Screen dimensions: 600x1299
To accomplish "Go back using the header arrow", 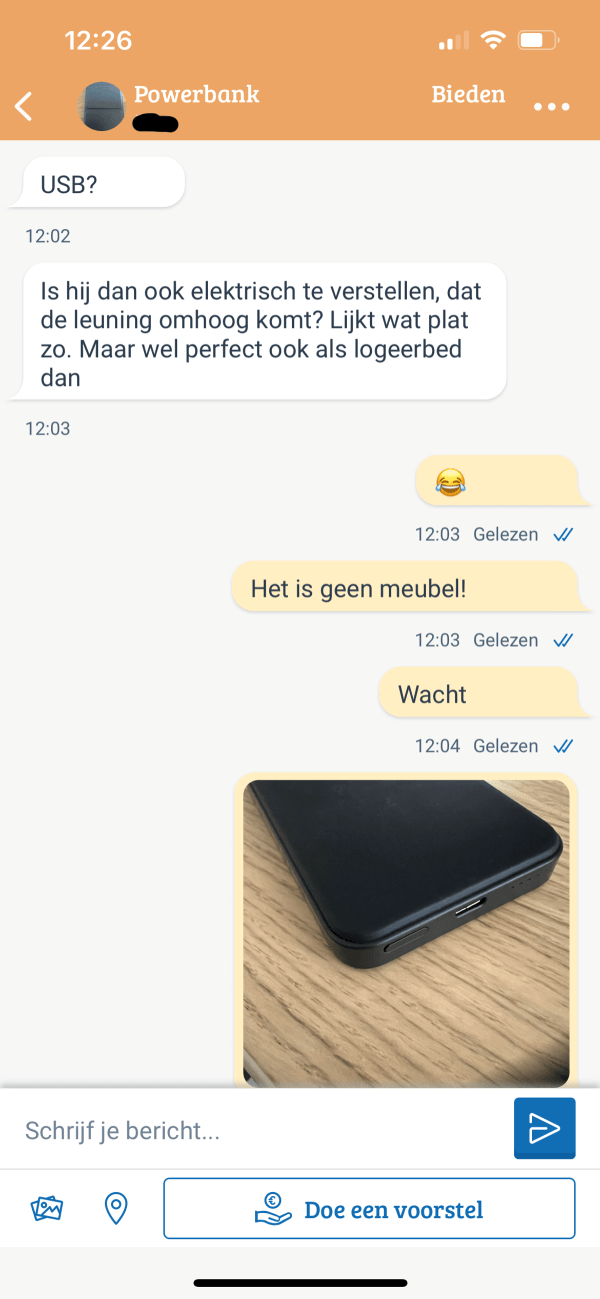I will tap(24, 106).
